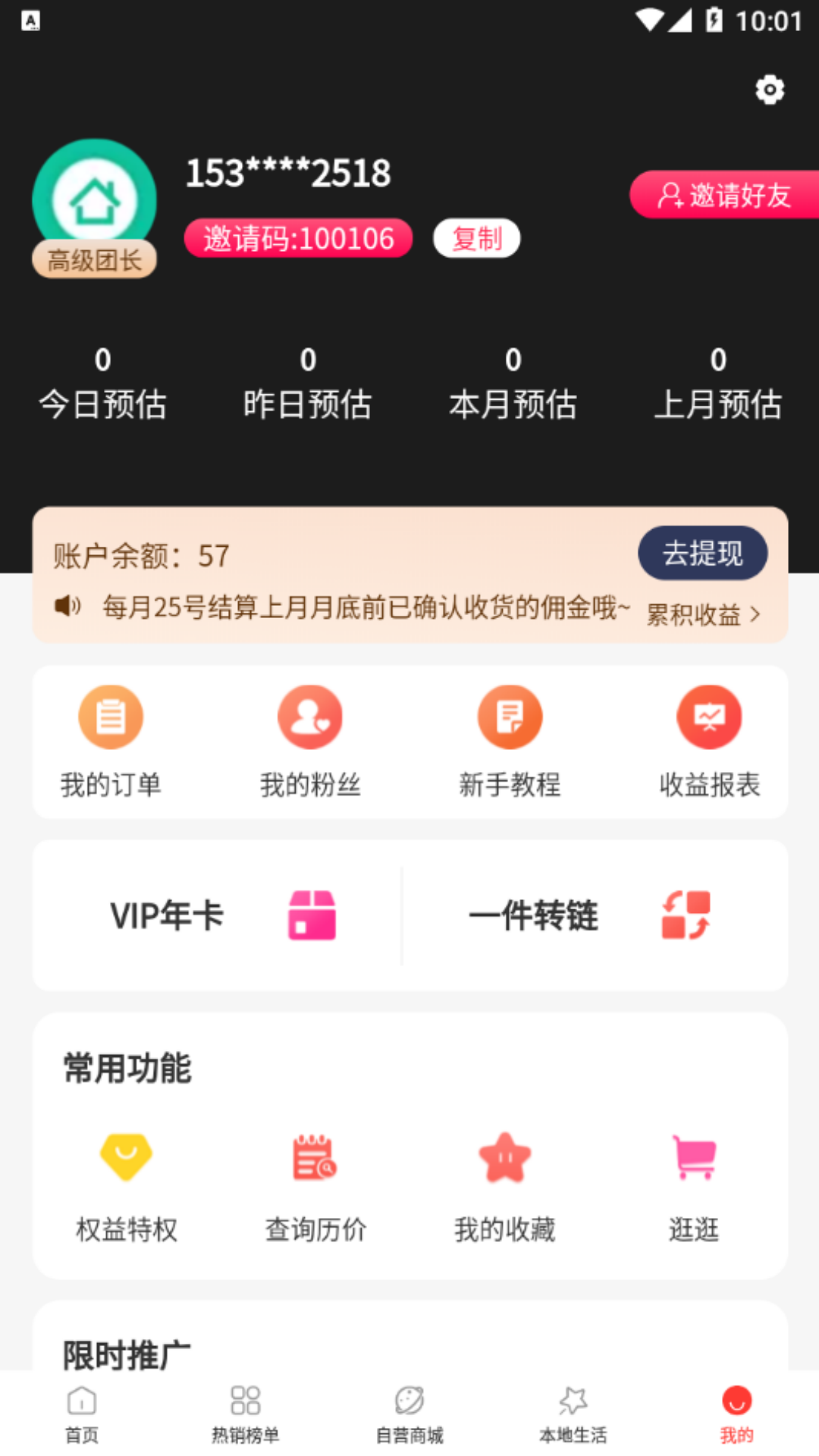Tap the 高级团长 profile avatar
The width and height of the screenshot is (819, 1456).
coord(94,199)
